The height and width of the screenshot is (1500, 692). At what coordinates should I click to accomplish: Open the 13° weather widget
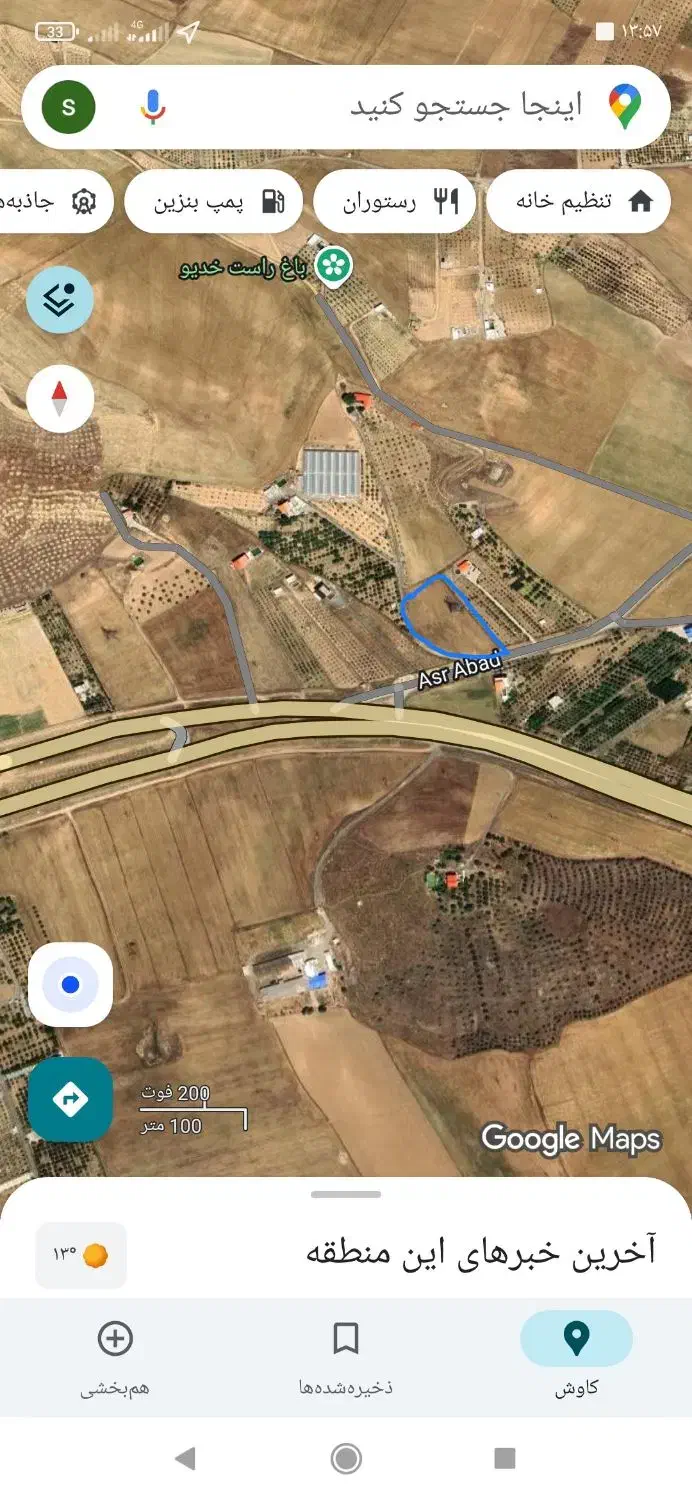(81, 1255)
